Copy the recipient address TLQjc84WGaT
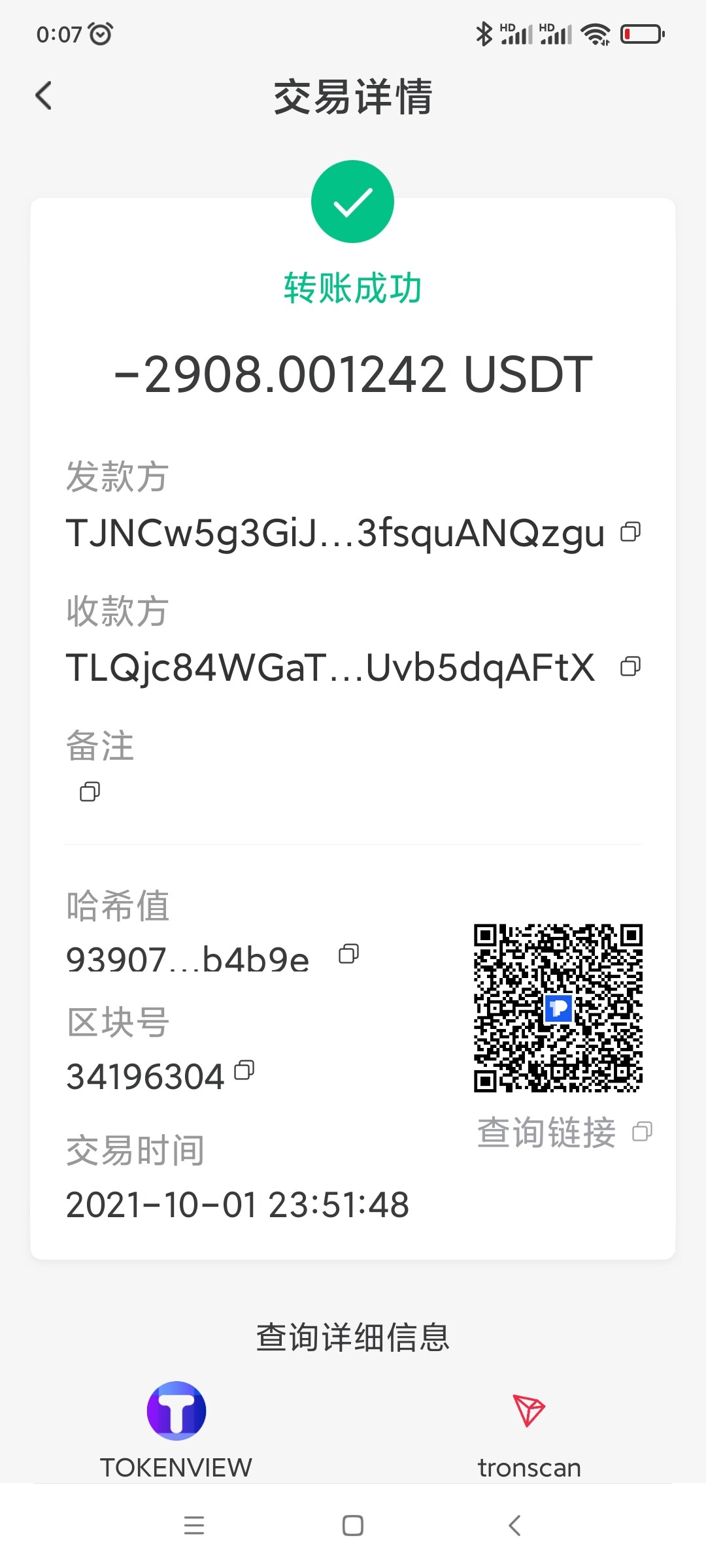The width and height of the screenshot is (706, 1568). (630, 666)
